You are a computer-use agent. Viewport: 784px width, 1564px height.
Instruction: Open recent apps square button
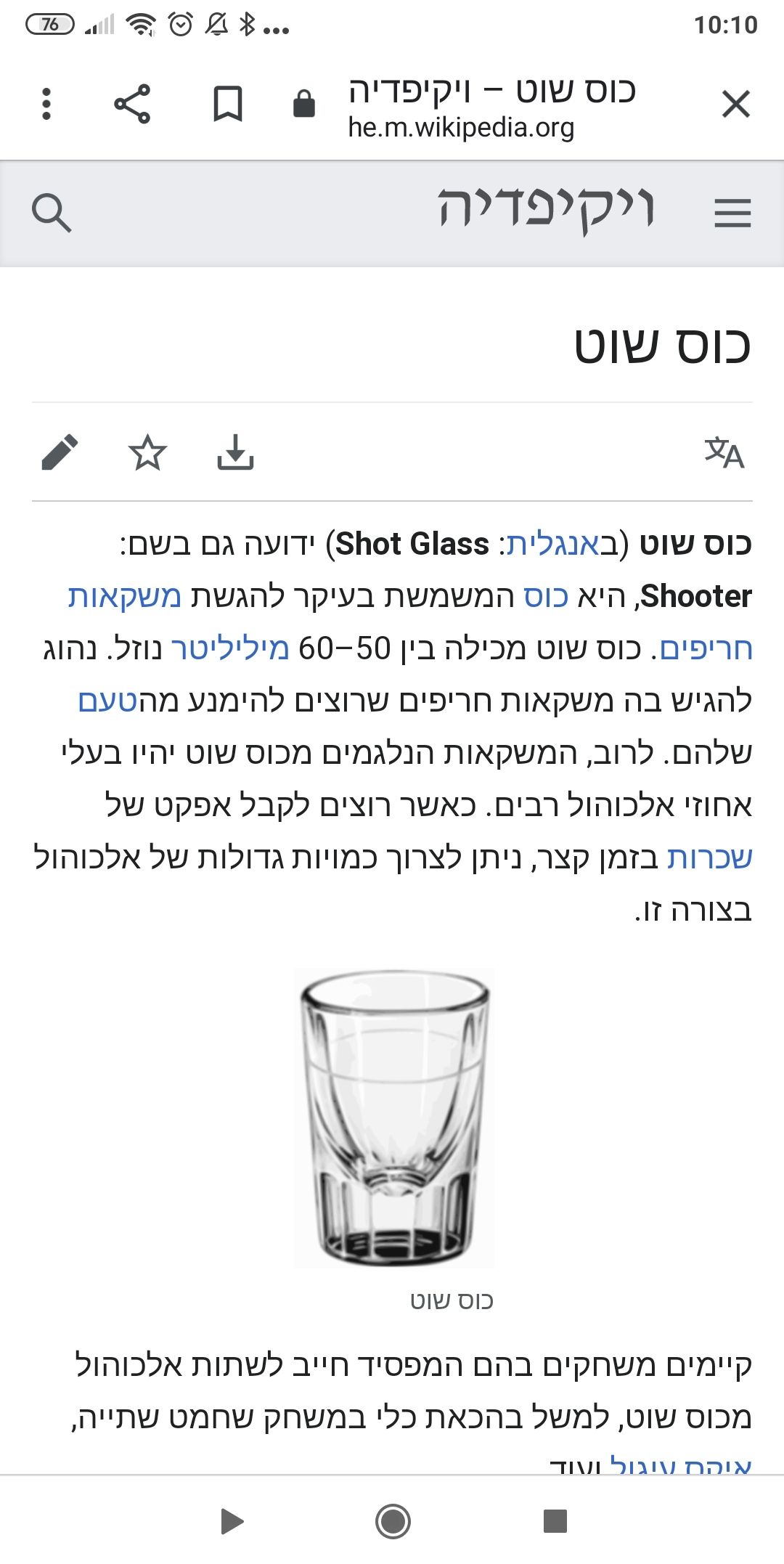click(x=555, y=1520)
